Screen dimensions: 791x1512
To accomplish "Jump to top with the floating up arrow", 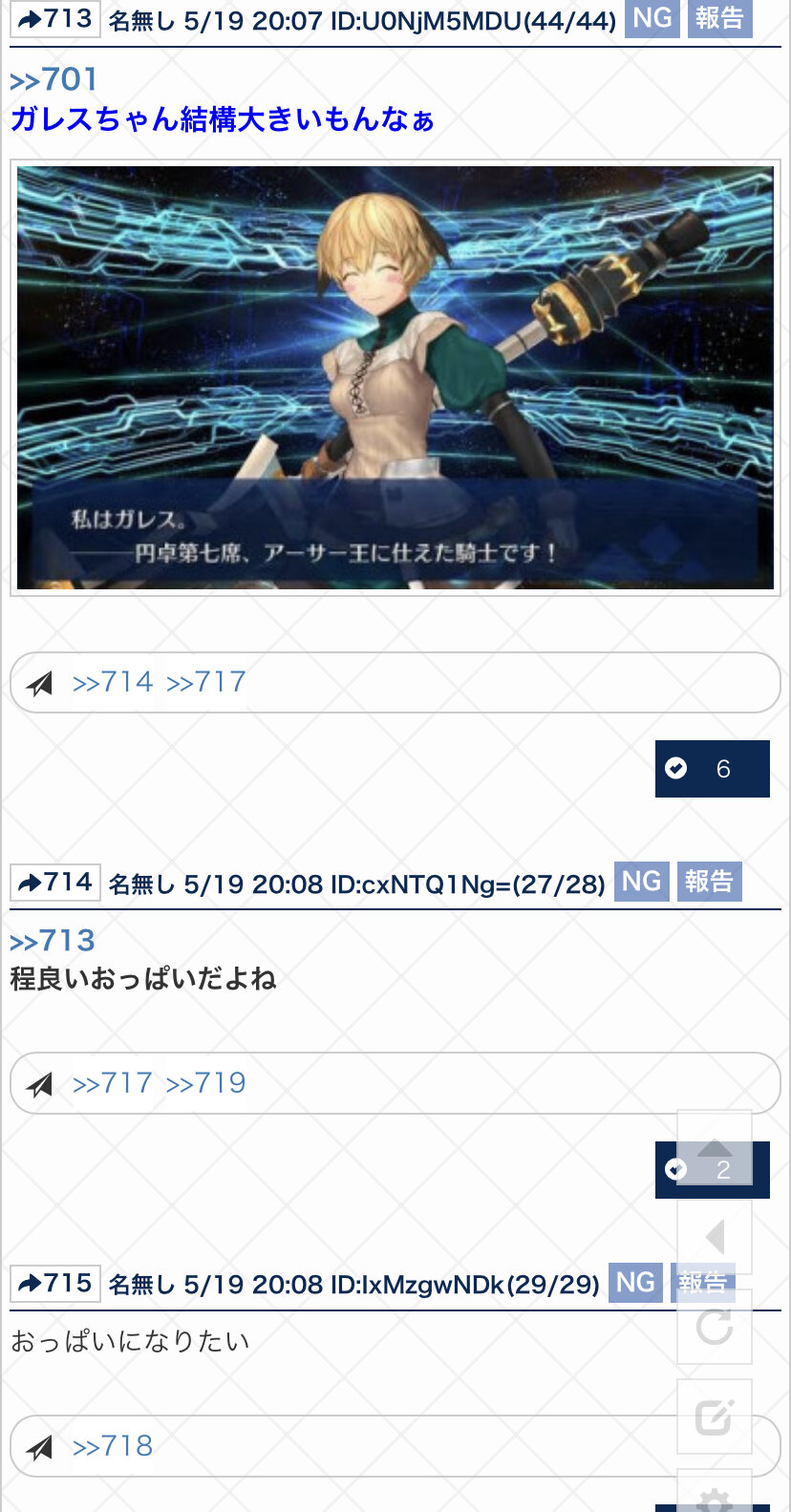I will coord(715,1147).
